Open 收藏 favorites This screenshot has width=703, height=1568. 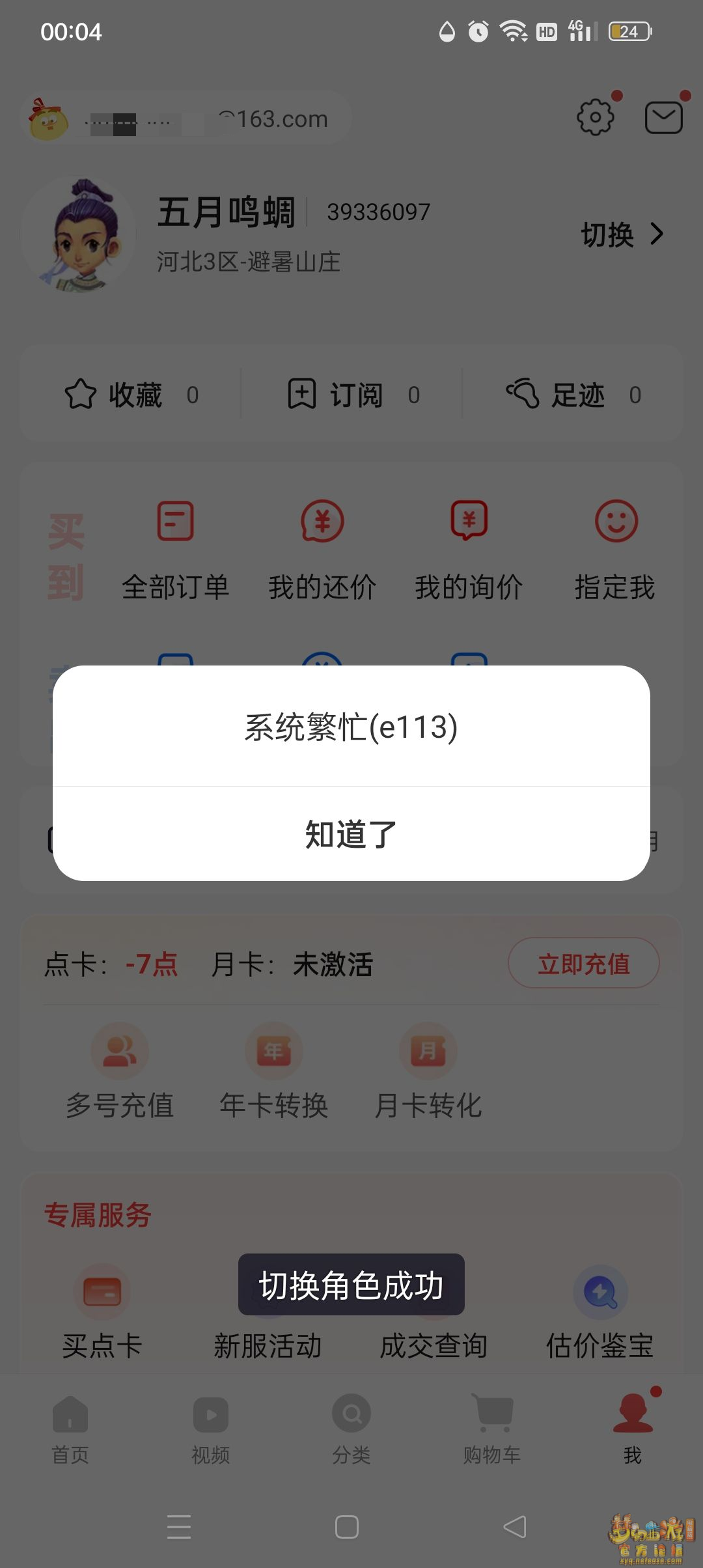coord(131,395)
